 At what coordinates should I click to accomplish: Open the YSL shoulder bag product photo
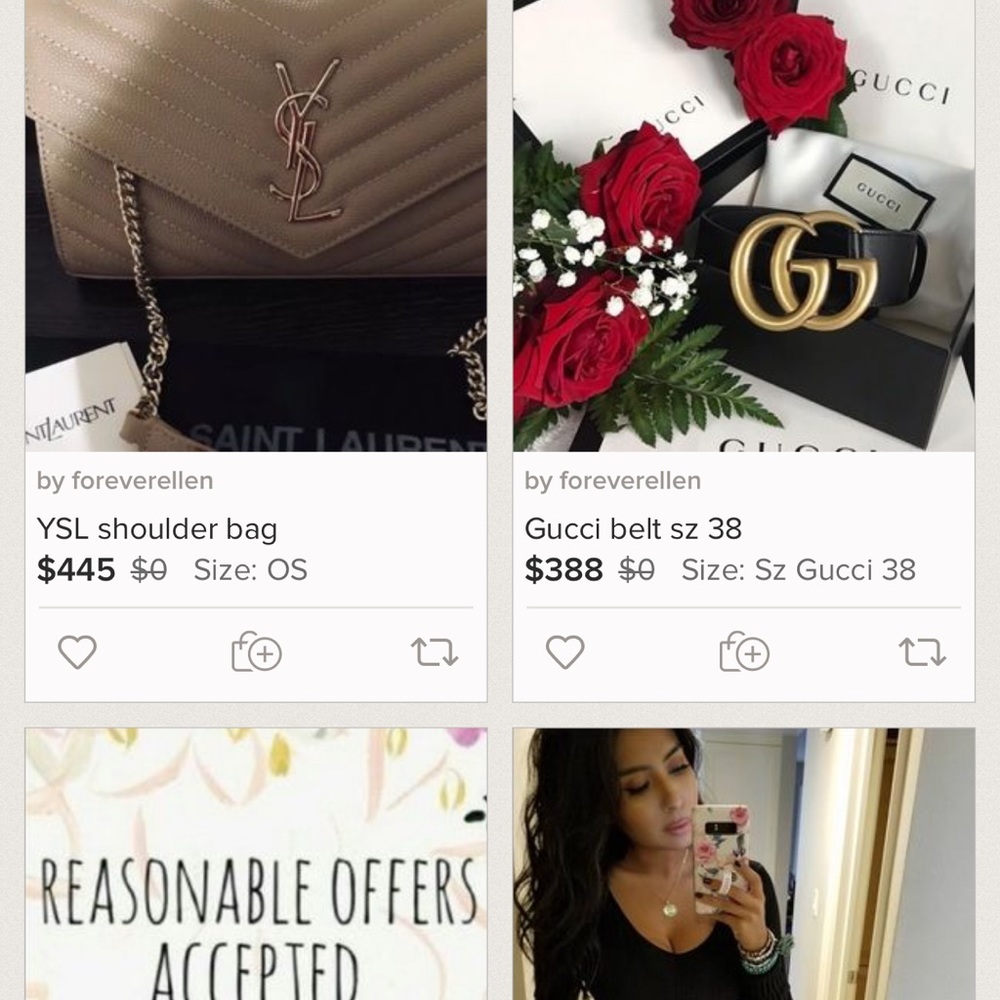point(256,225)
